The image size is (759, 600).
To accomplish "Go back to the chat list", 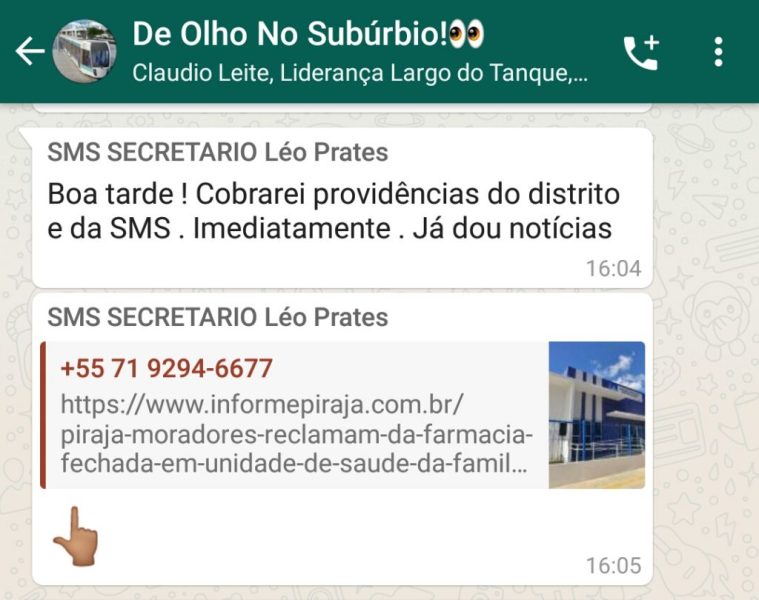I will click(29, 52).
